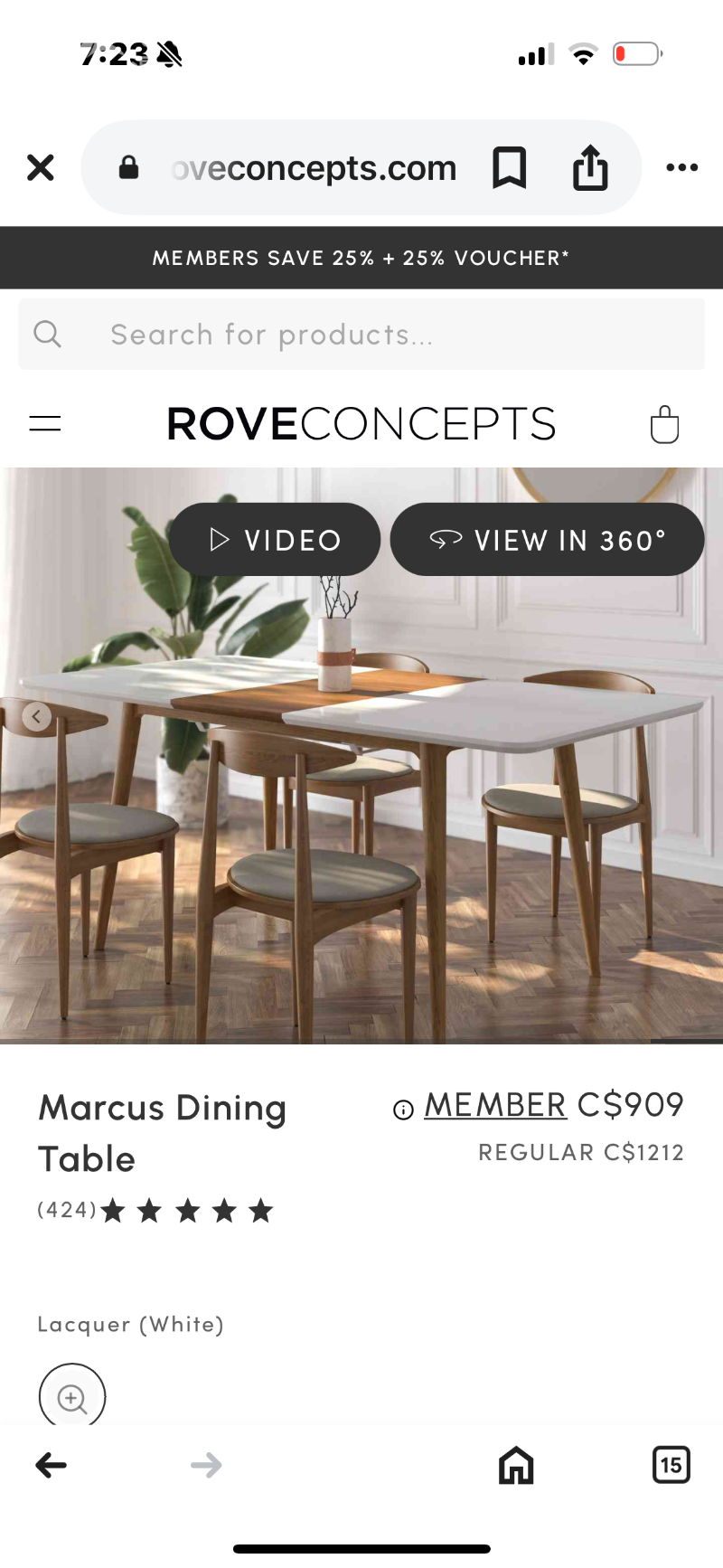This screenshot has height=1568, width=723.
Task: Open the MEMBER pricing link
Action: (x=494, y=1105)
